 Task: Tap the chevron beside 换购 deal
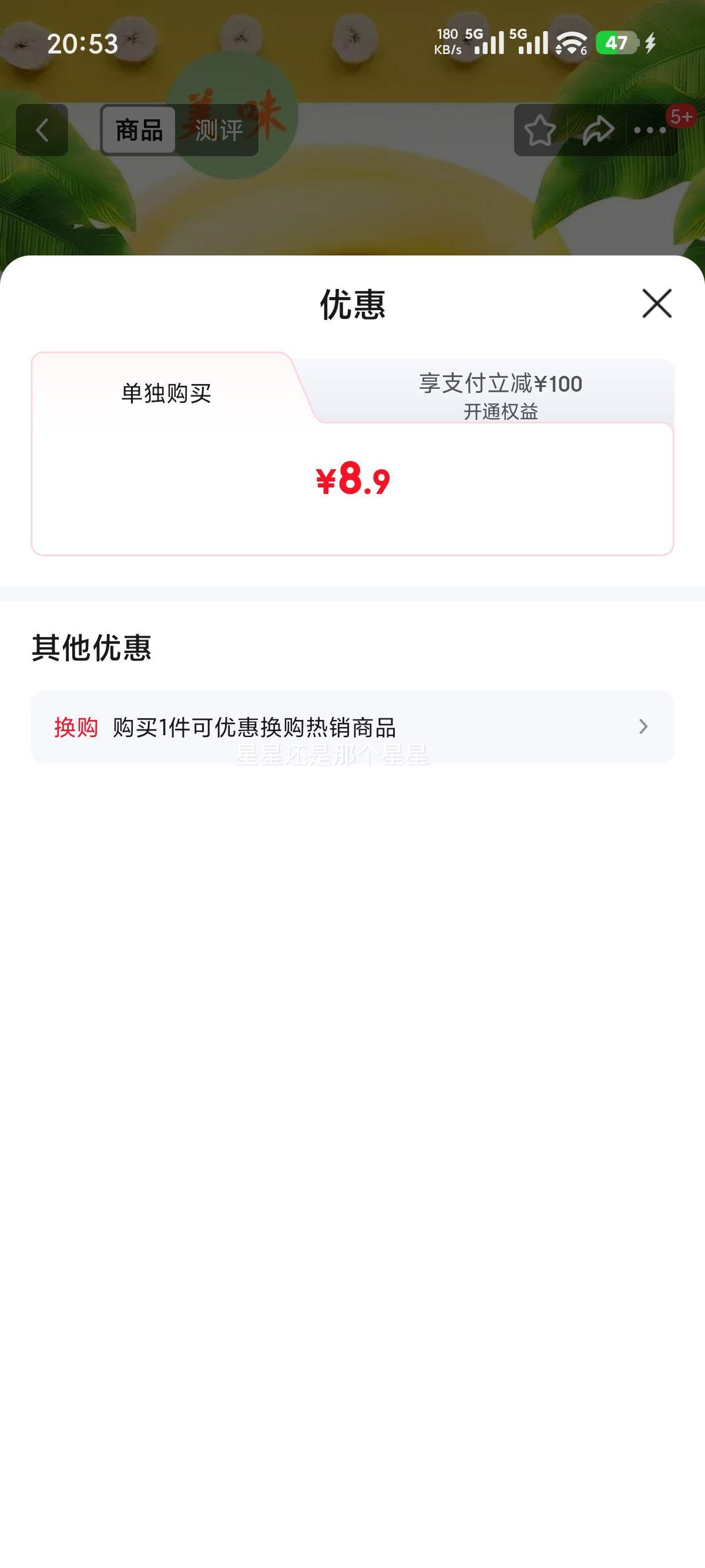tap(643, 725)
